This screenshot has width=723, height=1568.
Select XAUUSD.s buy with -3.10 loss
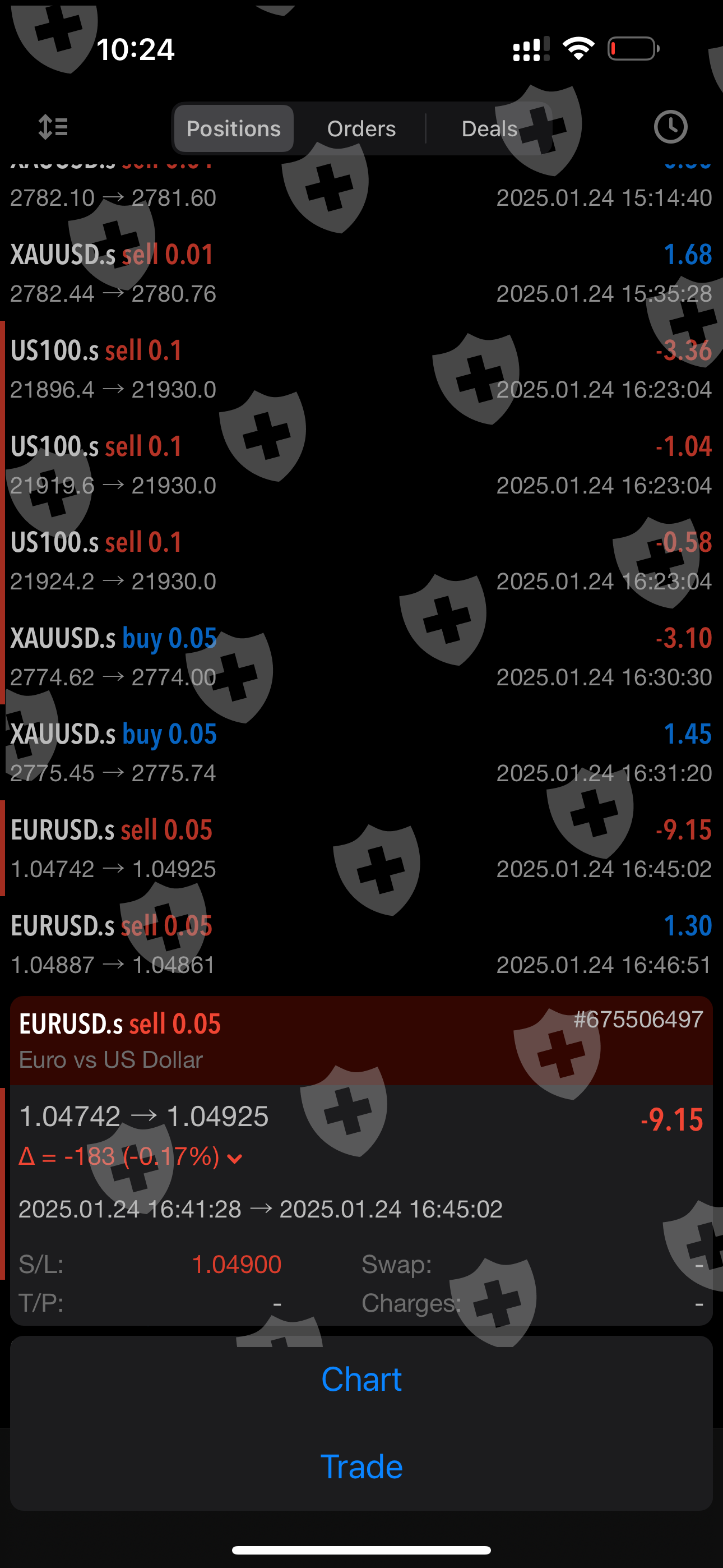tap(361, 657)
